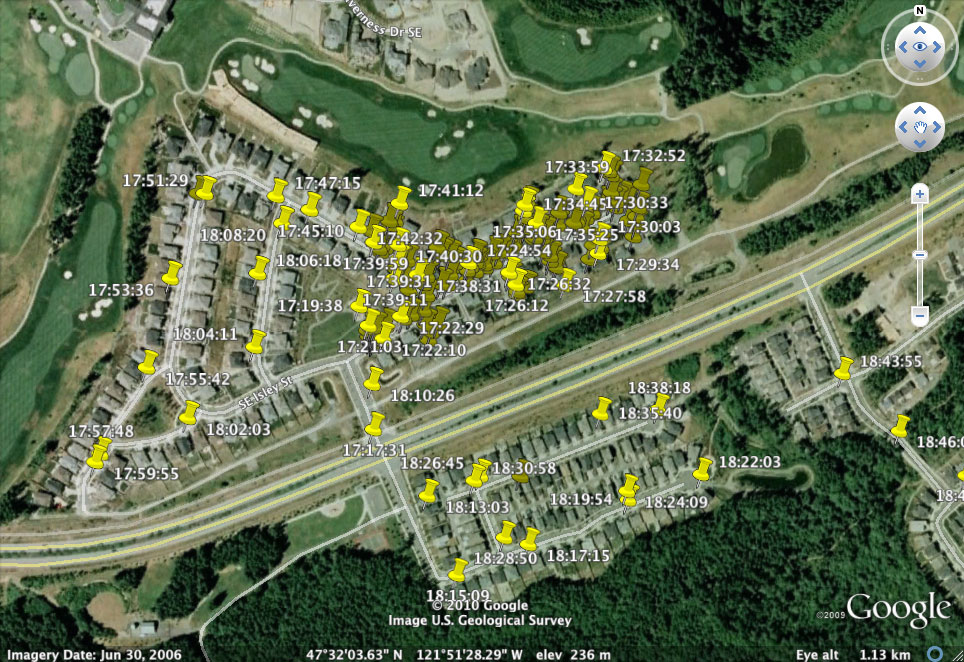Rotate view right using the eye joystick

pos(938,47)
